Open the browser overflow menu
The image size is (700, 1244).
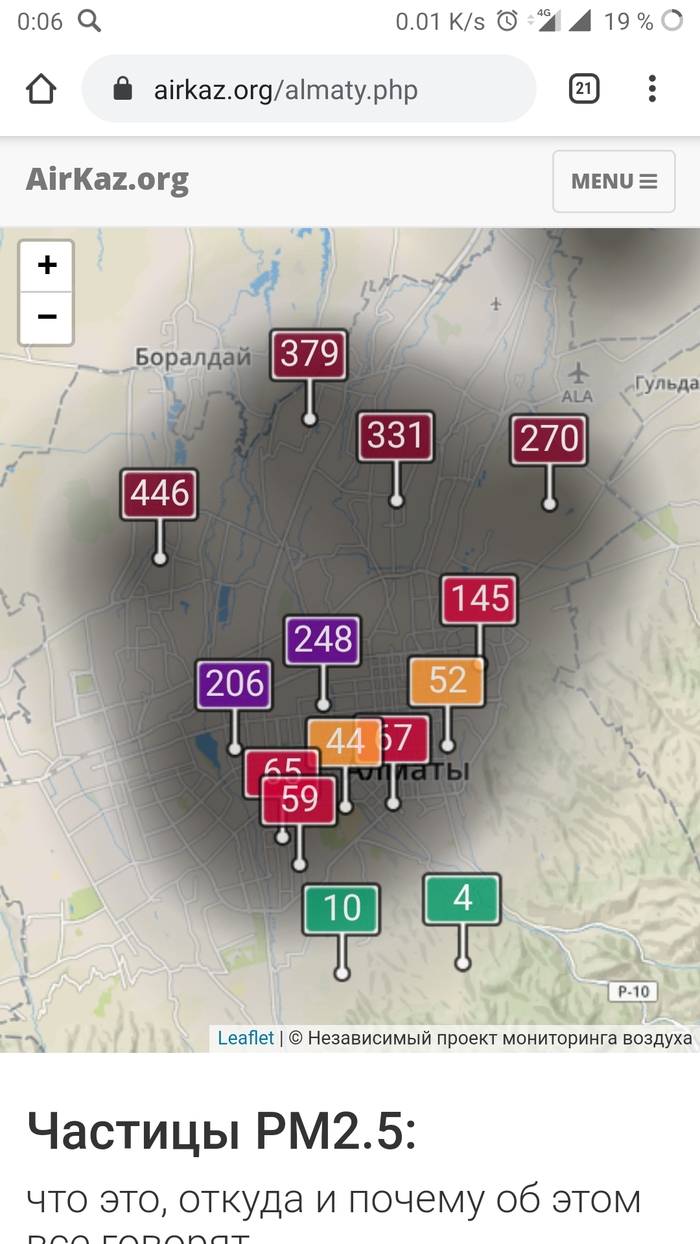click(x=652, y=89)
